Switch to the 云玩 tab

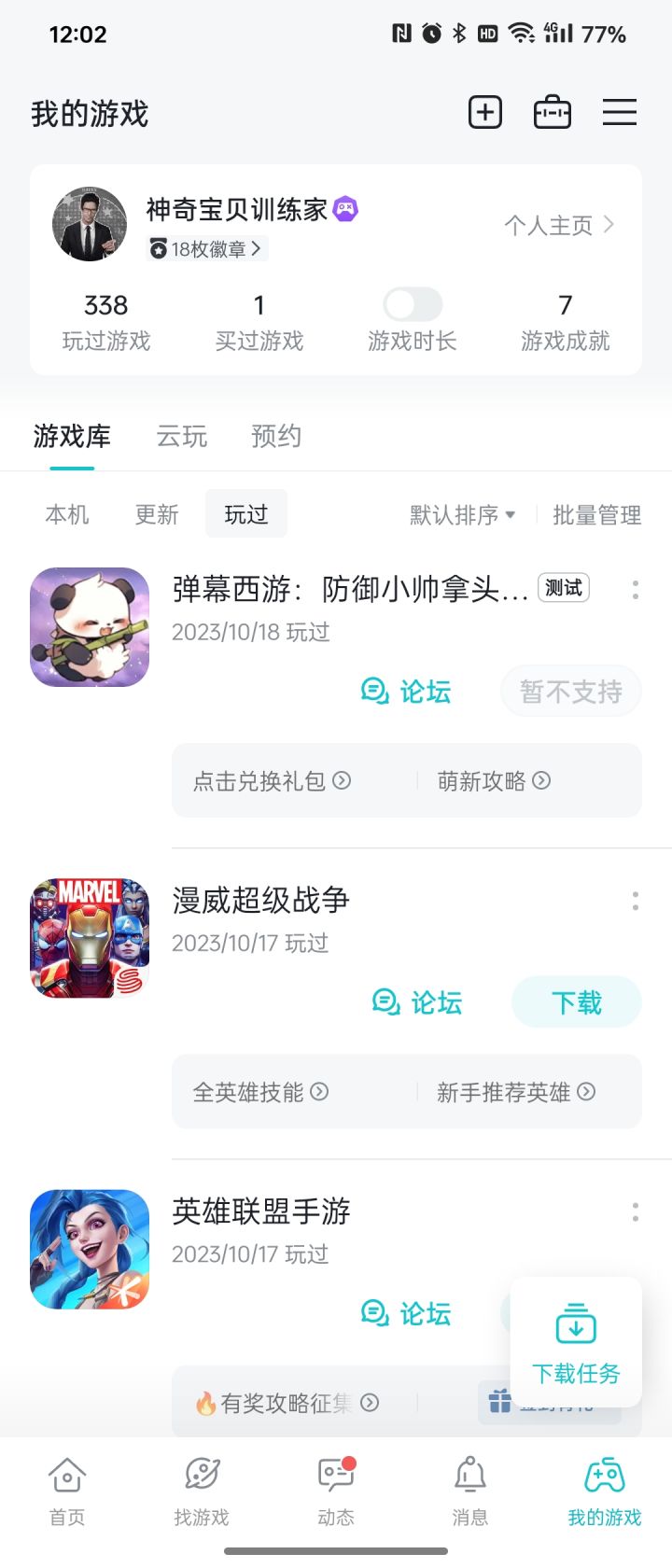(x=181, y=436)
